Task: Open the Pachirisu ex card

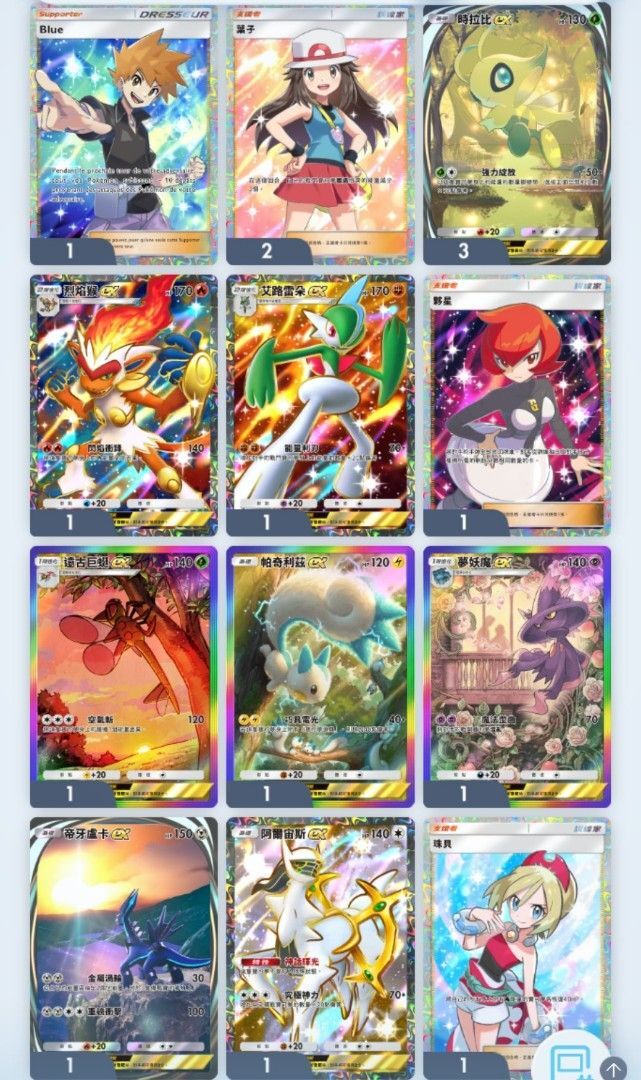Action: (x=319, y=665)
